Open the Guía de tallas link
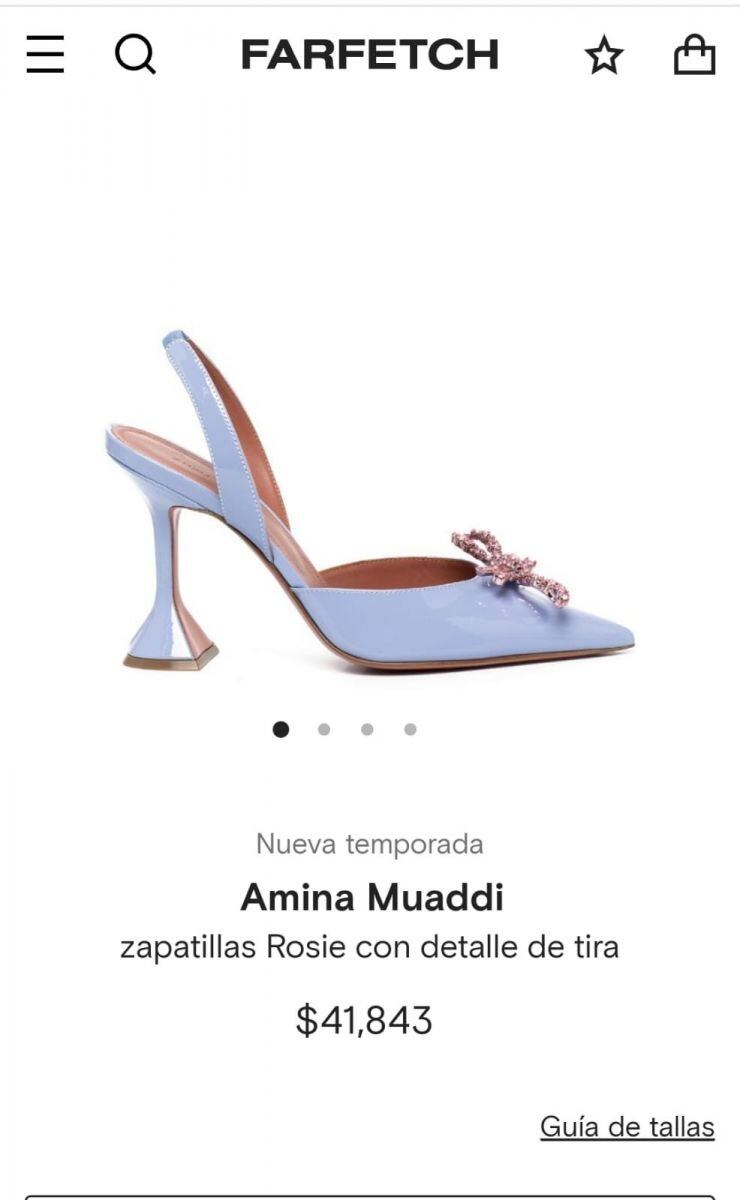740x1200 pixels. click(627, 1127)
